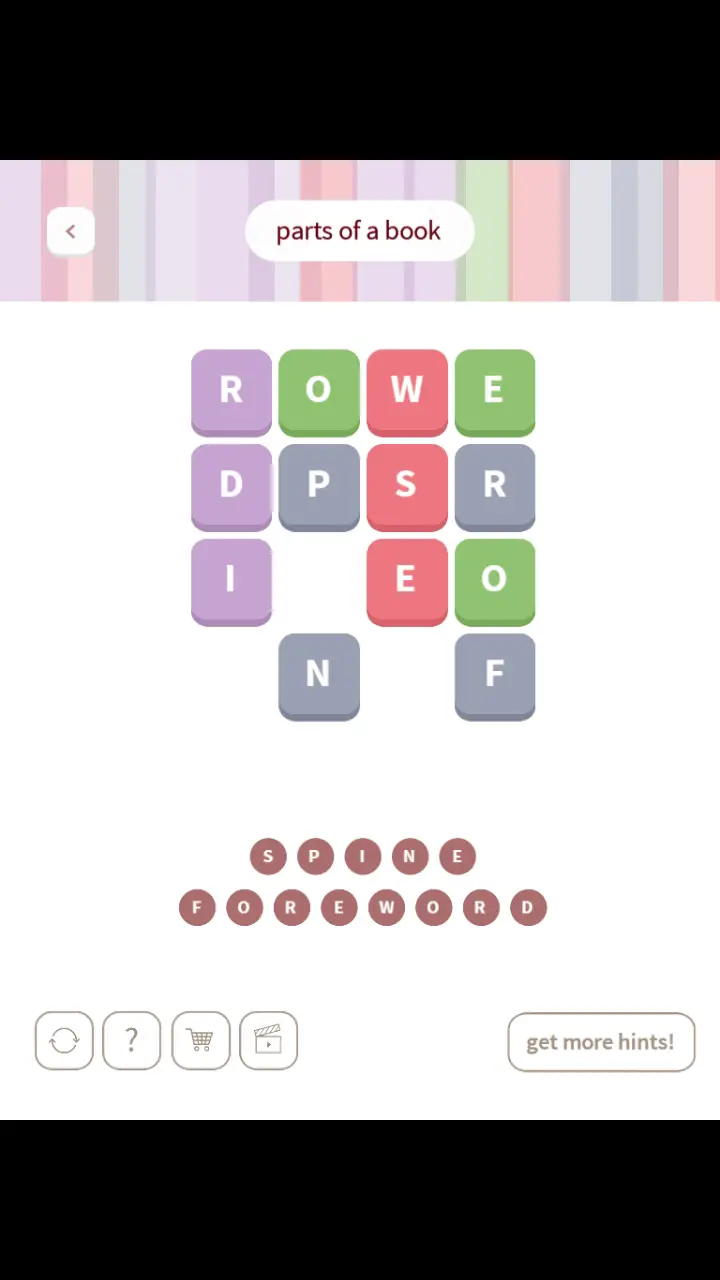Go back using the top-left arrow button
Image resolution: width=720 pixels, height=1280 pixels.
[x=71, y=231]
